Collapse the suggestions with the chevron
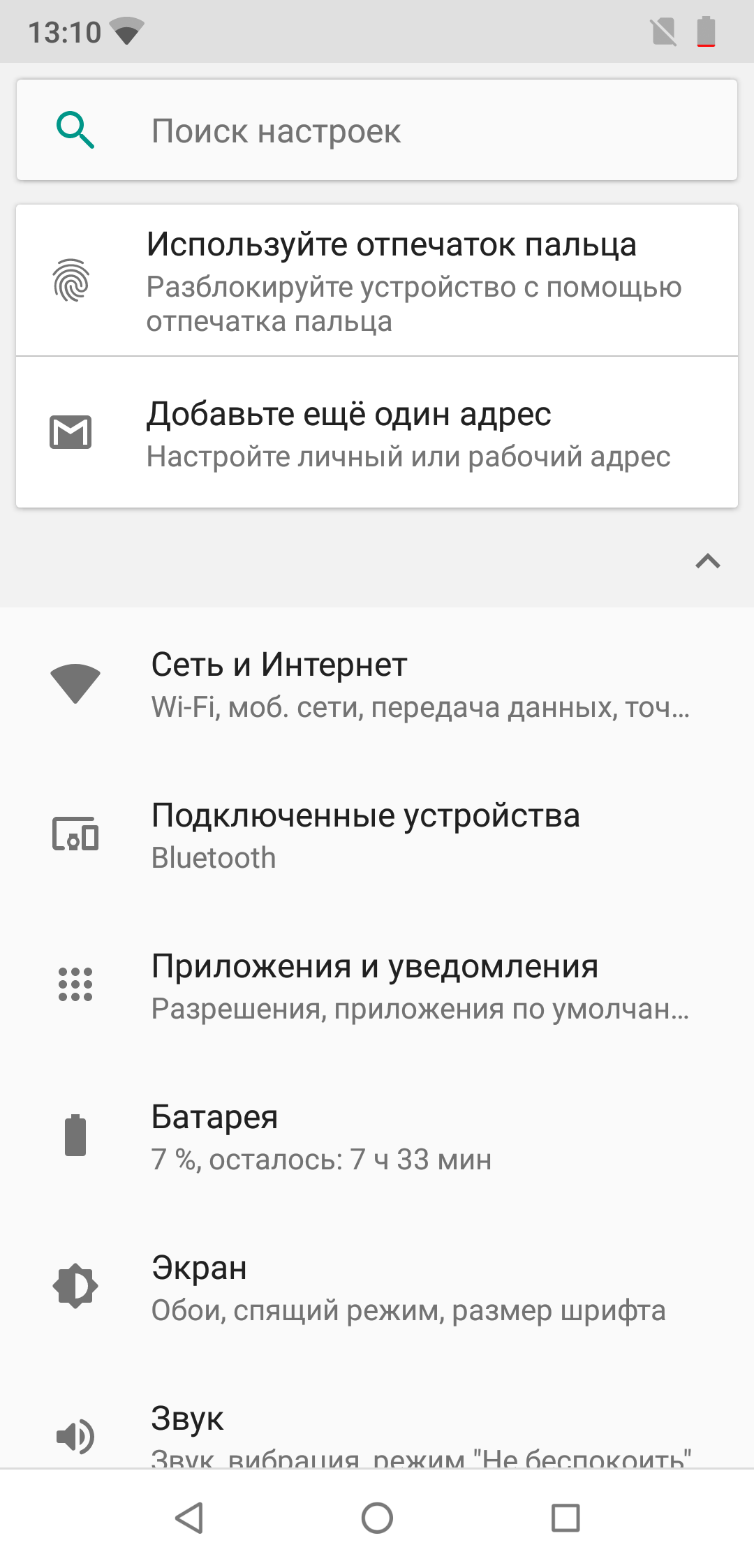This screenshot has height=1568, width=754. pos(707,561)
